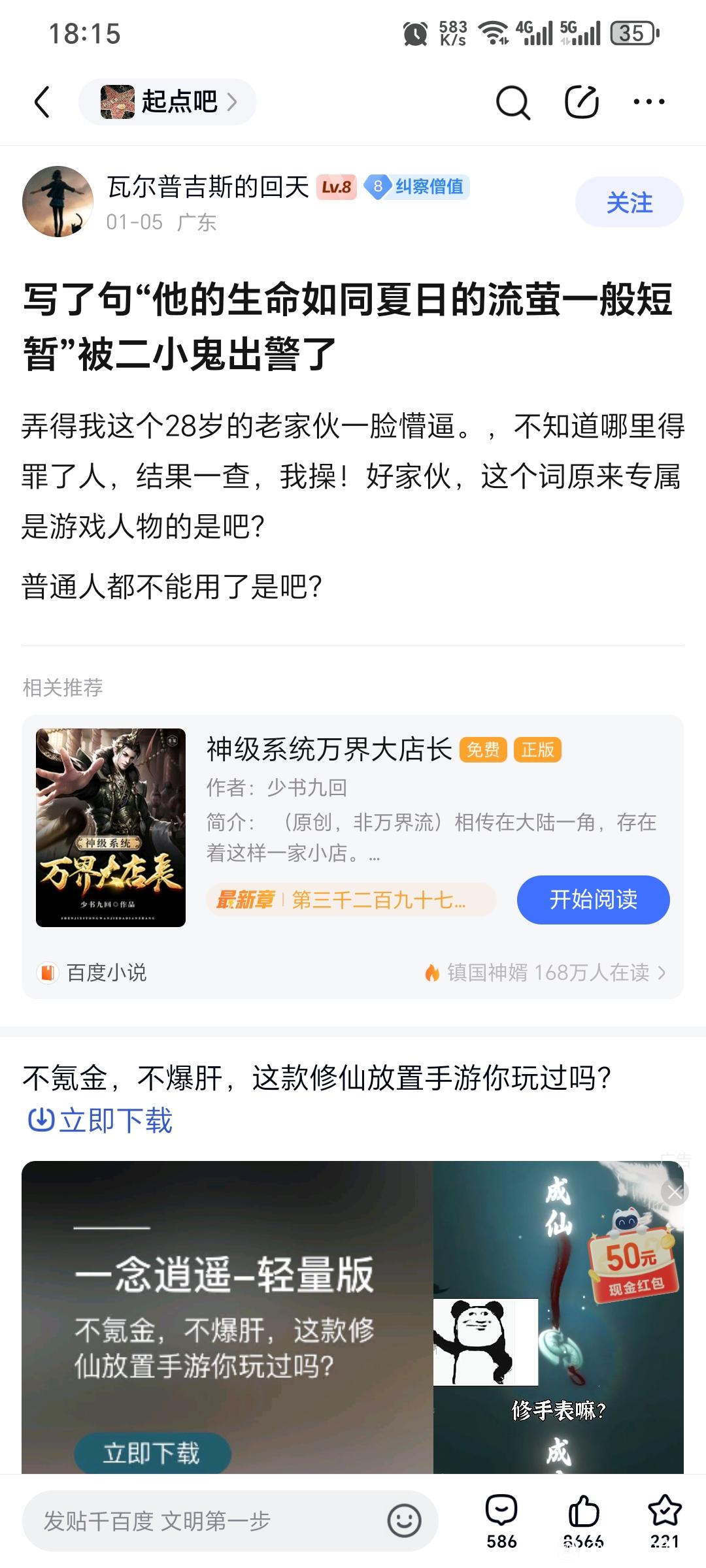Open the three-dot overflow menu
The width and height of the screenshot is (706, 1568).
(x=649, y=102)
